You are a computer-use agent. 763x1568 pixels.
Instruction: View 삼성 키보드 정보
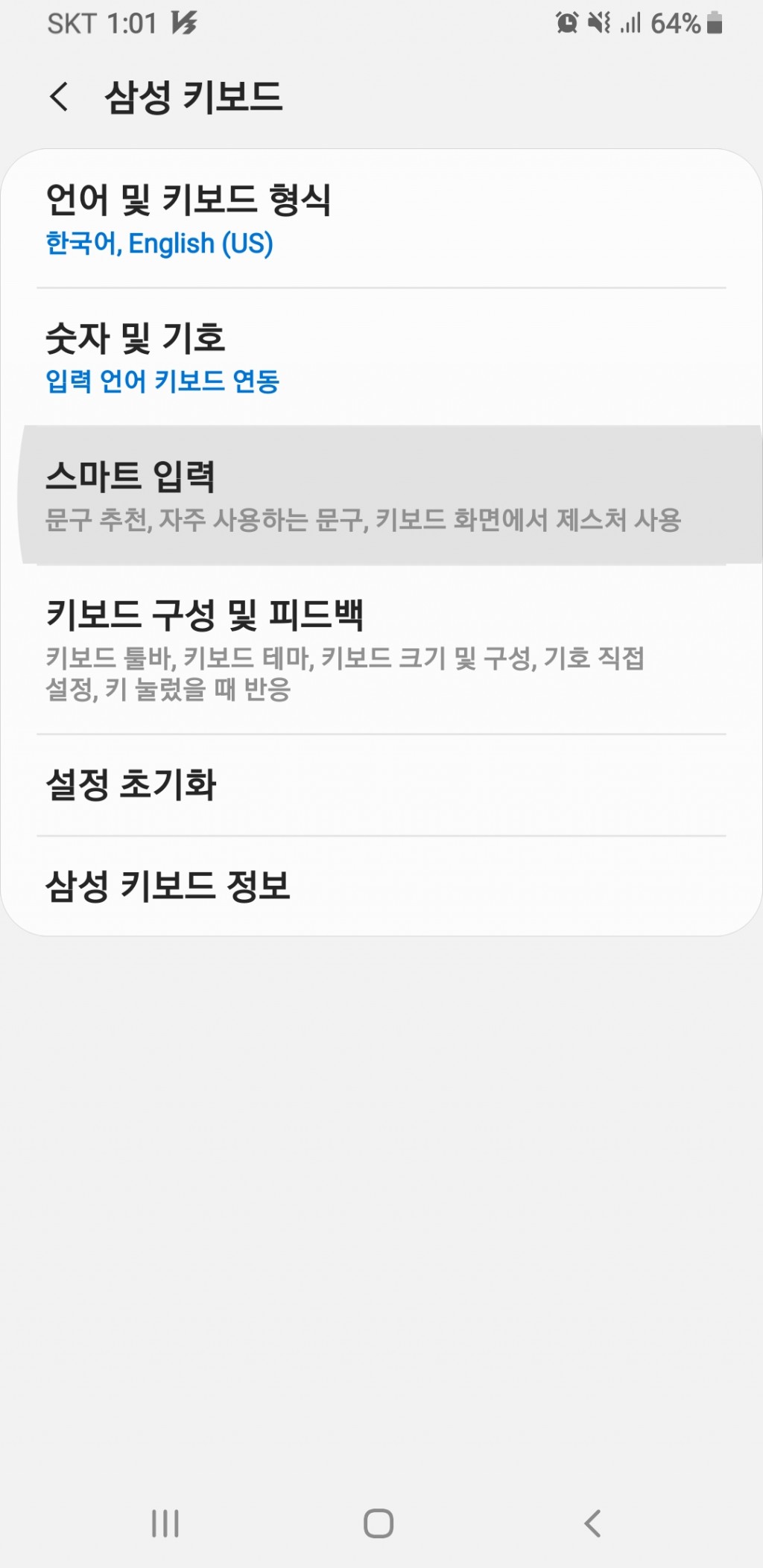click(x=381, y=886)
